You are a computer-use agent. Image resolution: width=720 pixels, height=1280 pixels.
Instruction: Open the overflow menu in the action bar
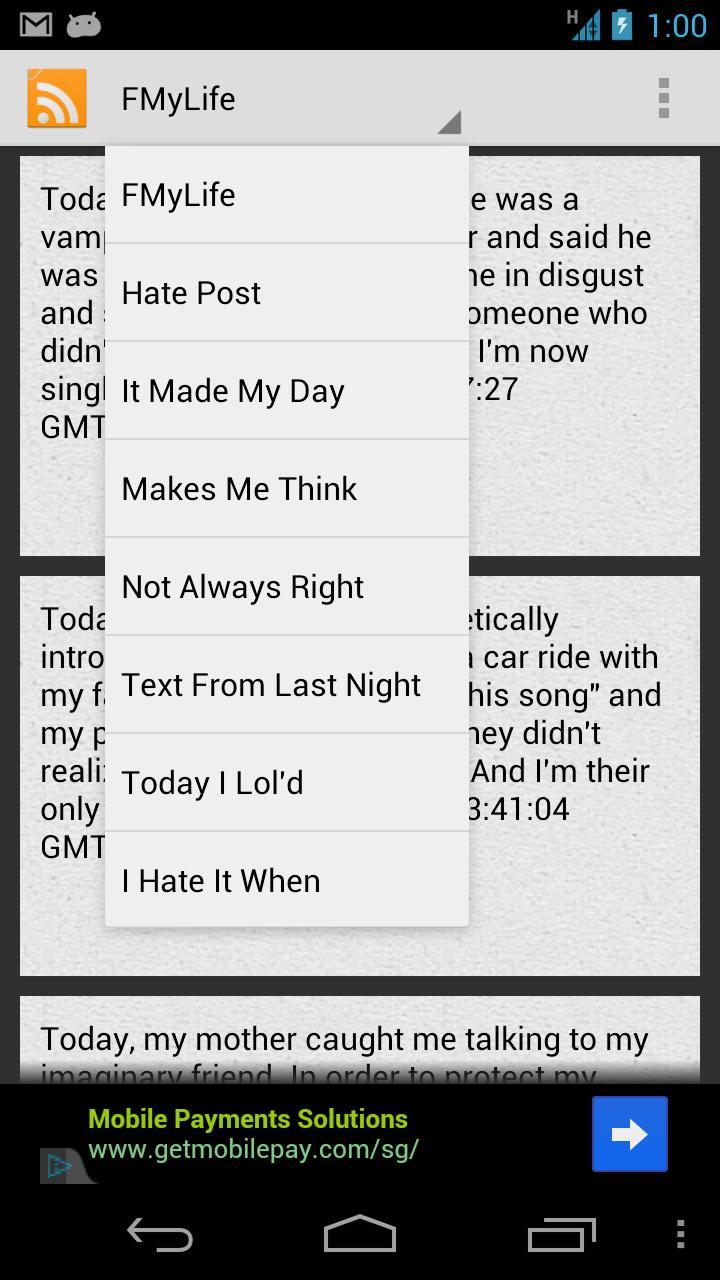(663, 97)
